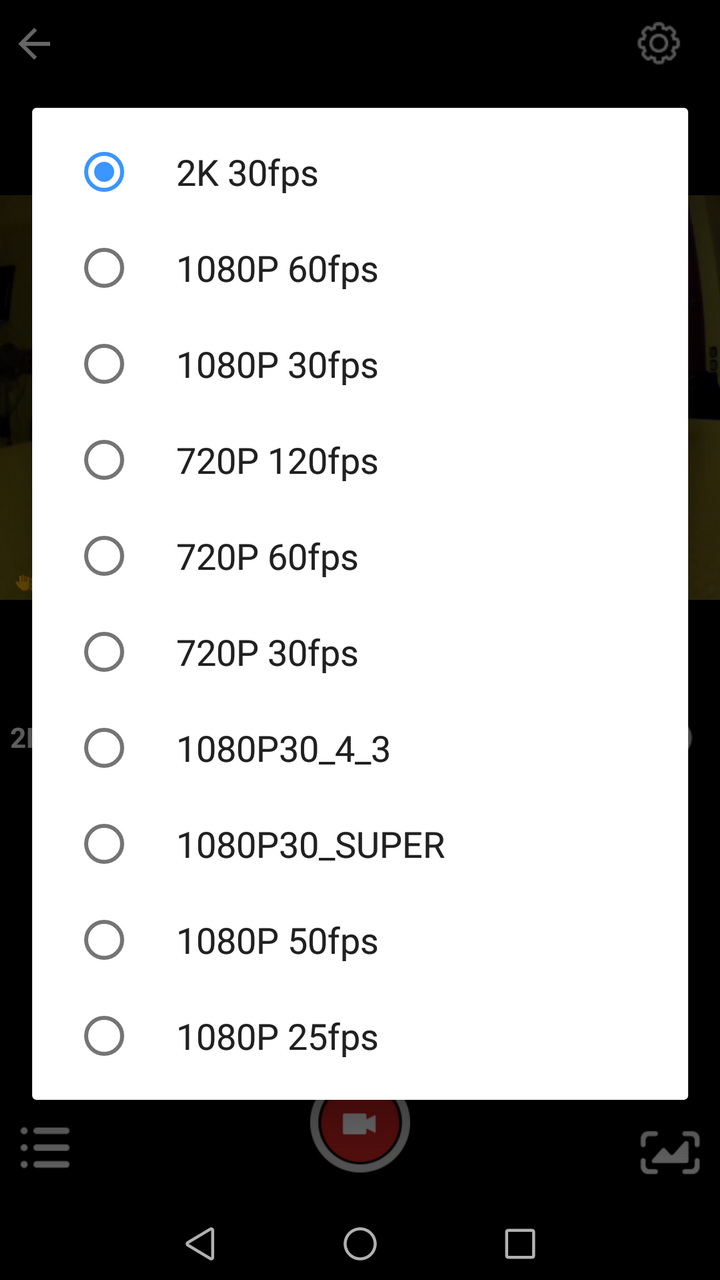Open the settings gear icon
This screenshot has width=720, height=1280.
pos(658,43)
